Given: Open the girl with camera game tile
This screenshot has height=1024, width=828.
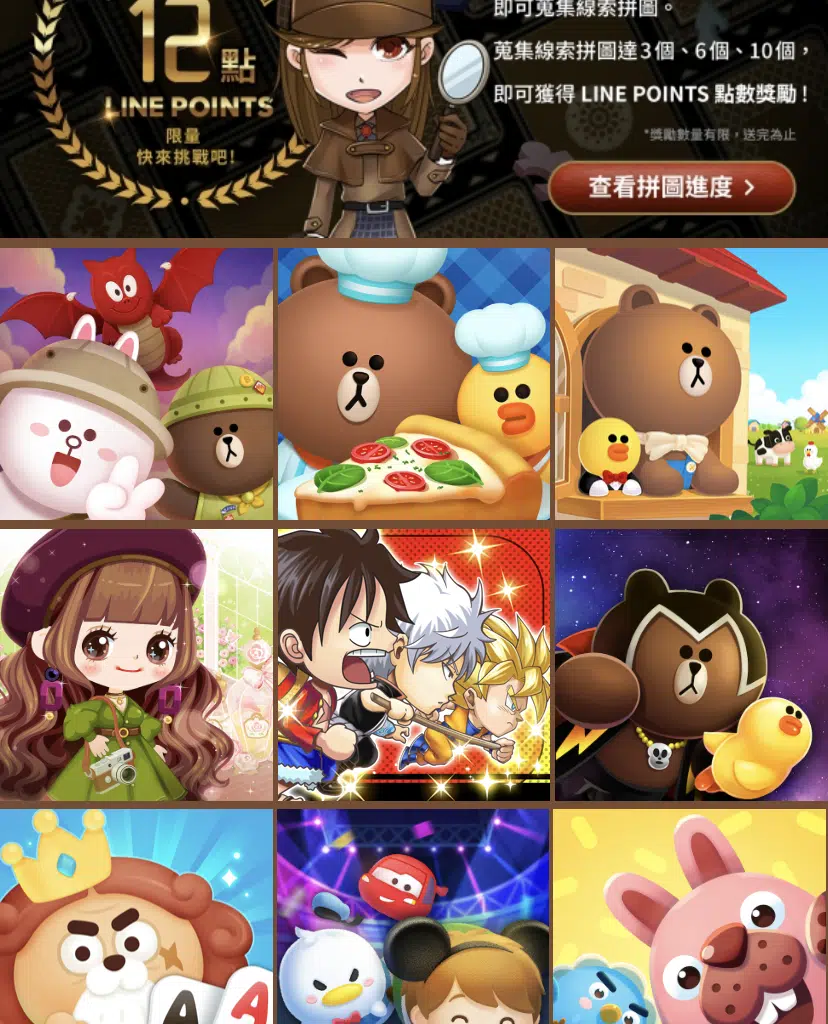Looking at the screenshot, I should [136, 665].
